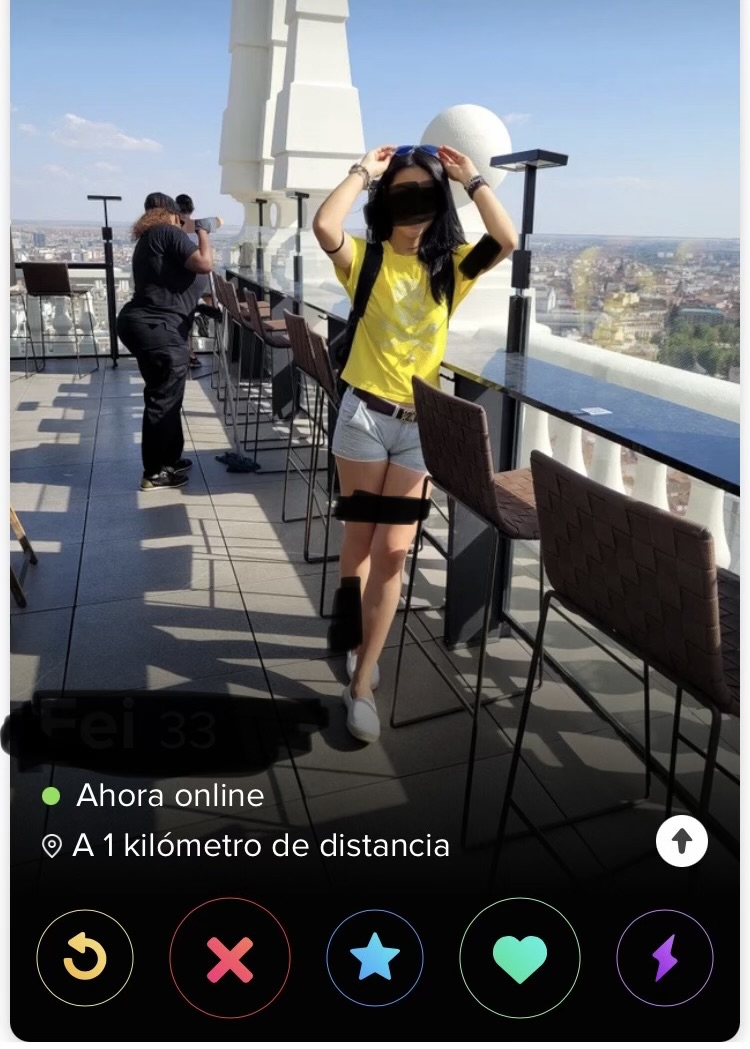Rewind the last swipe
750x1049 pixels.
point(85,958)
